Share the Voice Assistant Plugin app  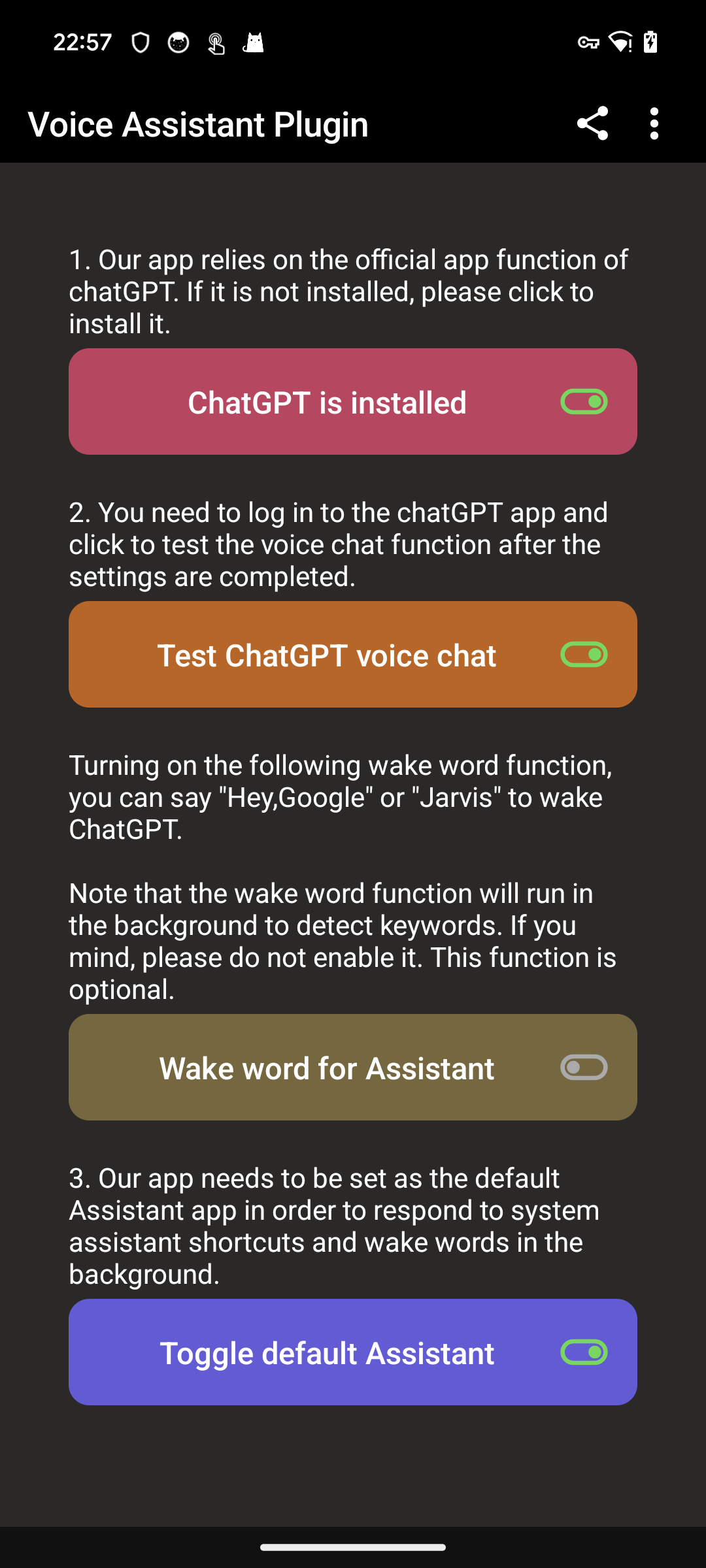592,123
